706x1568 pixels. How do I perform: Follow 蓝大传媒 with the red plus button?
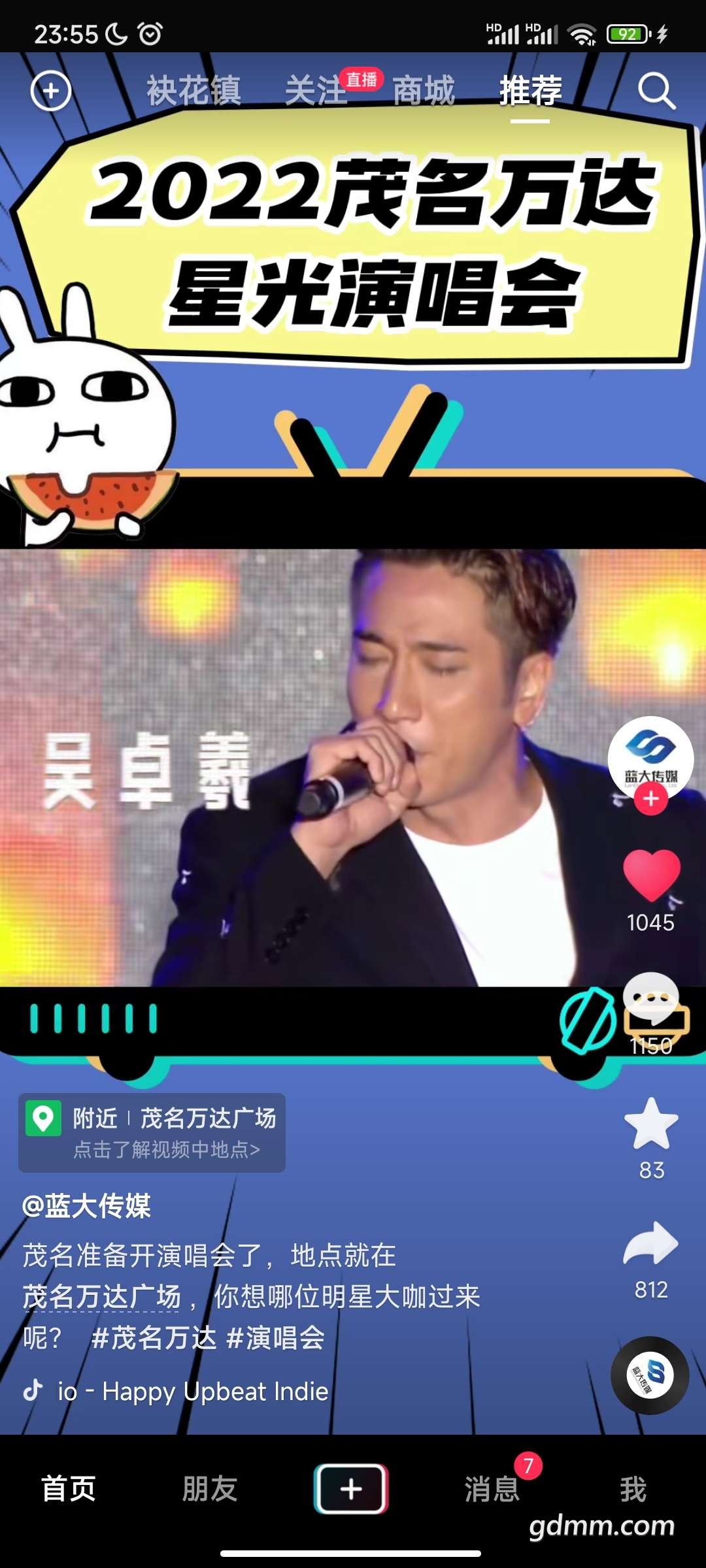click(x=650, y=799)
